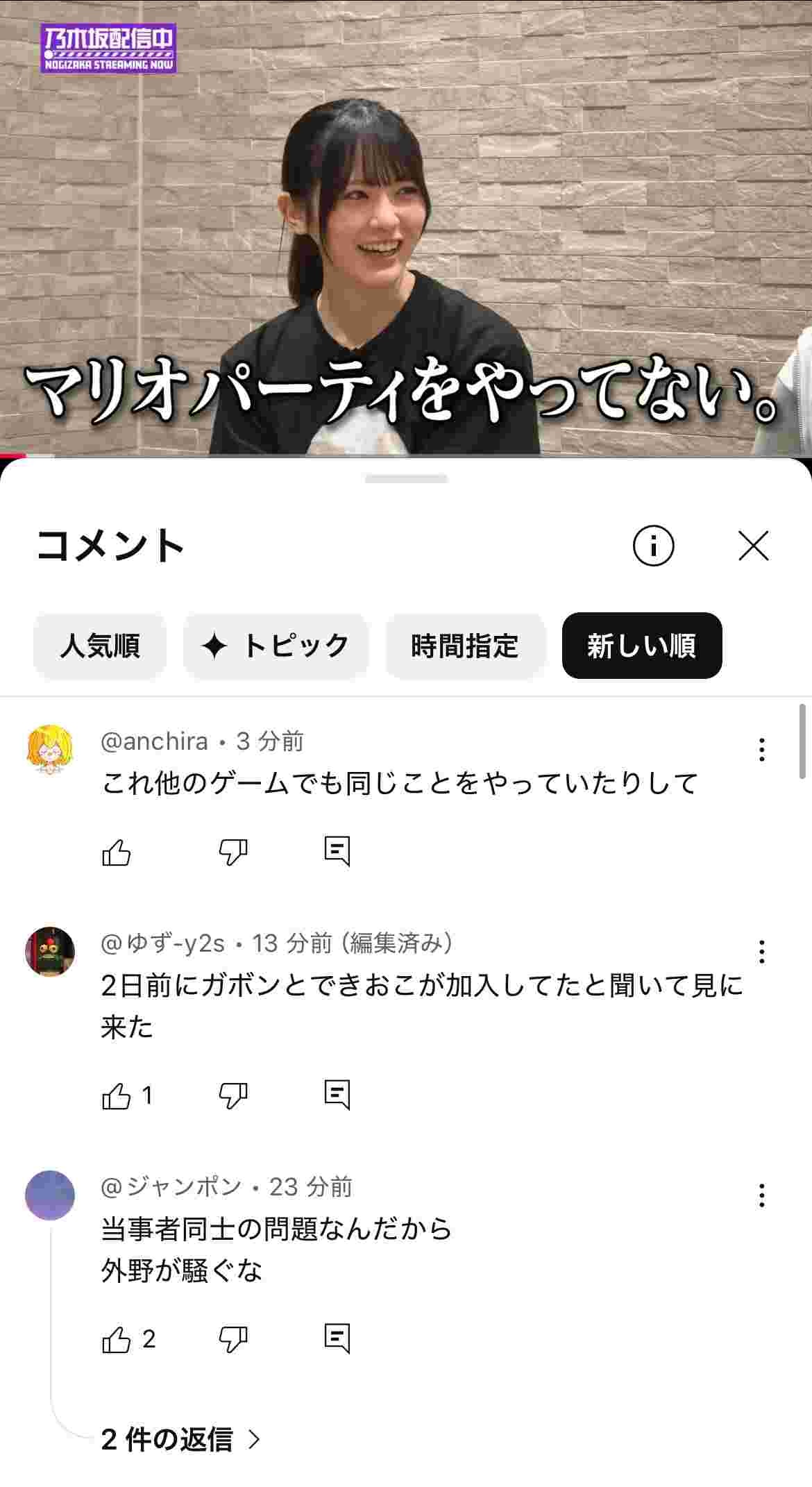Open more options for @anchira's comment
Screen dimensions: 812x1487
click(x=761, y=750)
